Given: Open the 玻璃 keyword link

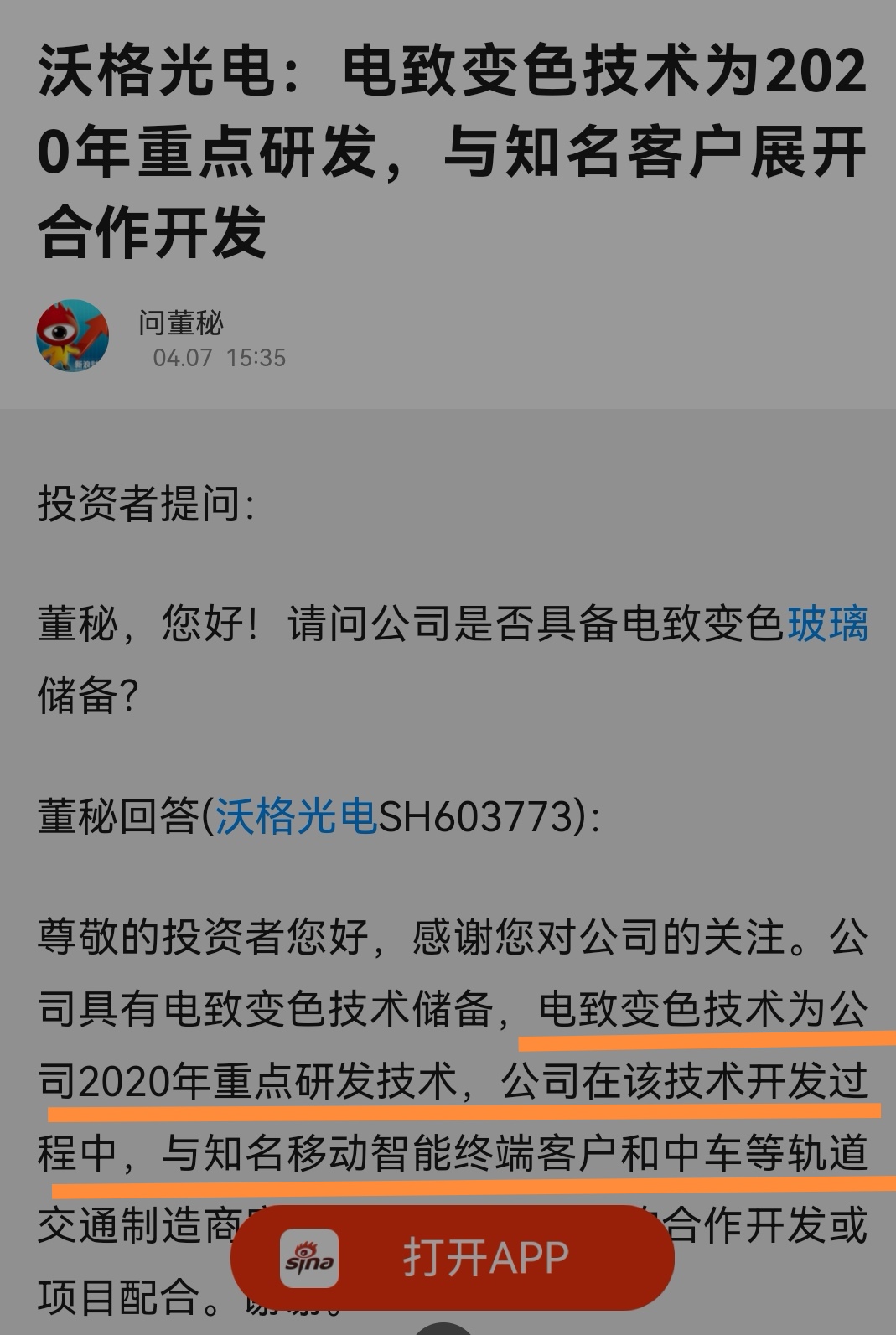Looking at the screenshot, I should (826, 624).
